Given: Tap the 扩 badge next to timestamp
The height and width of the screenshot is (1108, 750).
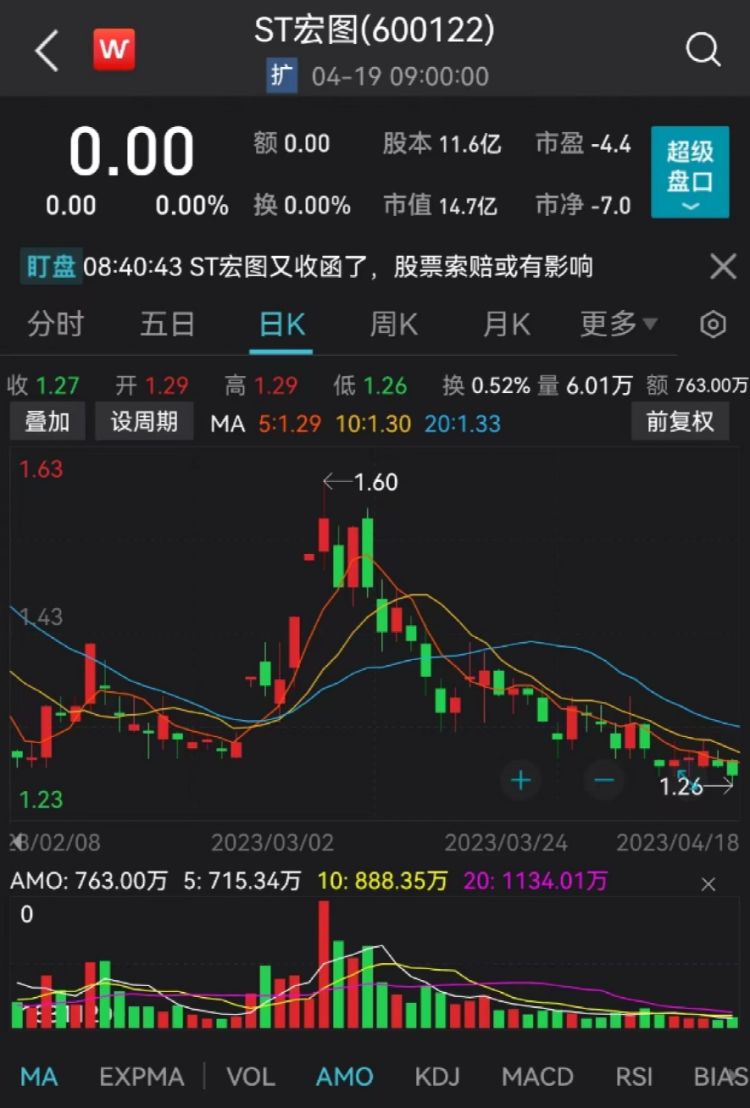Looking at the screenshot, I should pyautogui.click(x=281, y=75).
